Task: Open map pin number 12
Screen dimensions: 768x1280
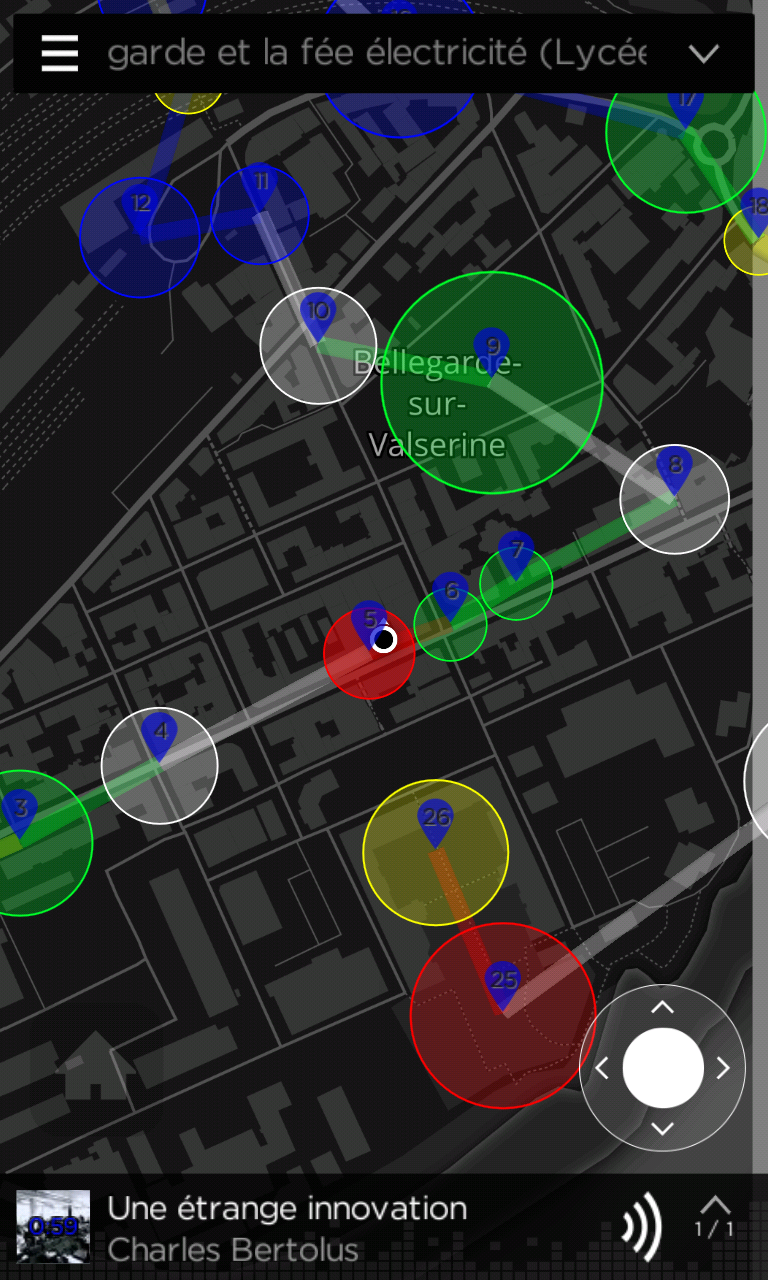Action: [140, 206]
